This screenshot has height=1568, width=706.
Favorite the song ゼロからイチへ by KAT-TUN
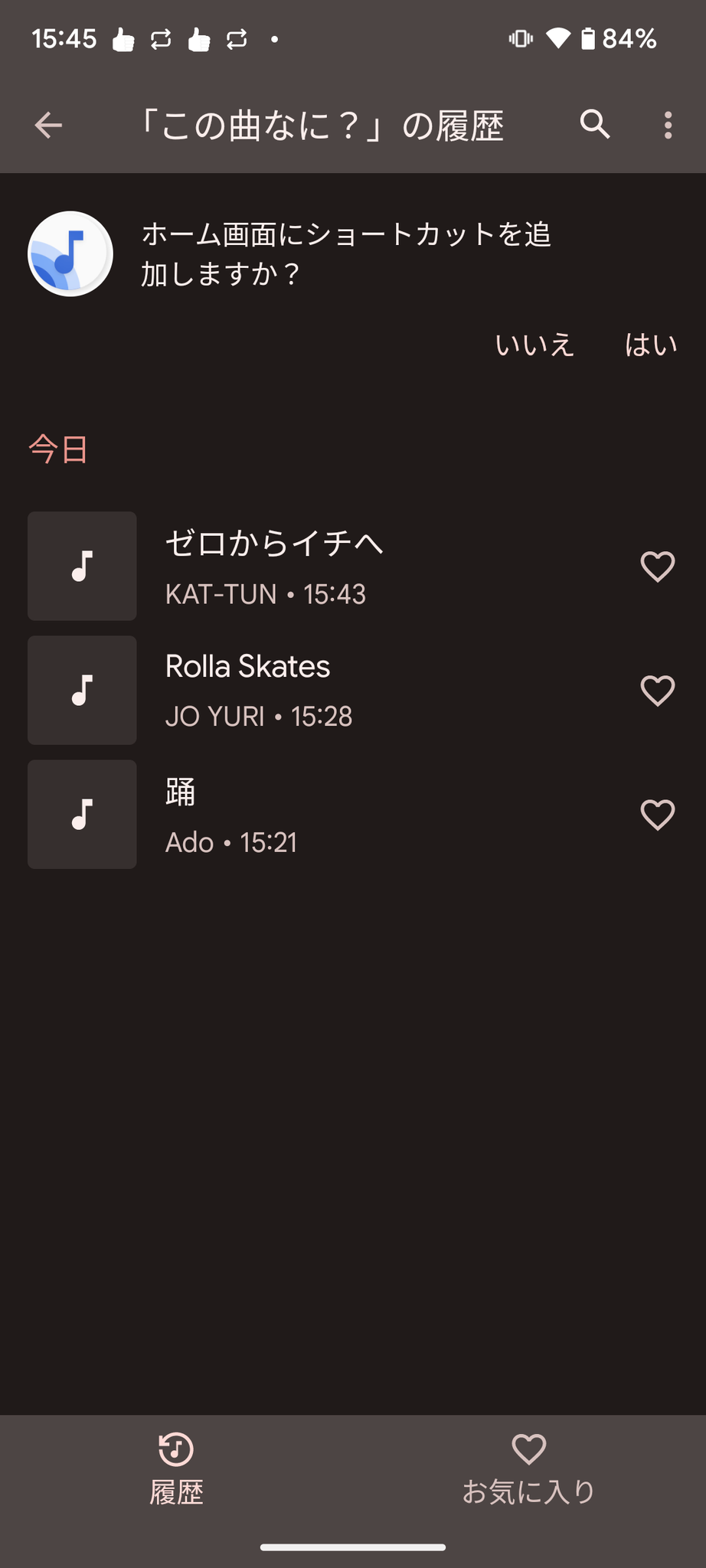(x=657, y=566)
